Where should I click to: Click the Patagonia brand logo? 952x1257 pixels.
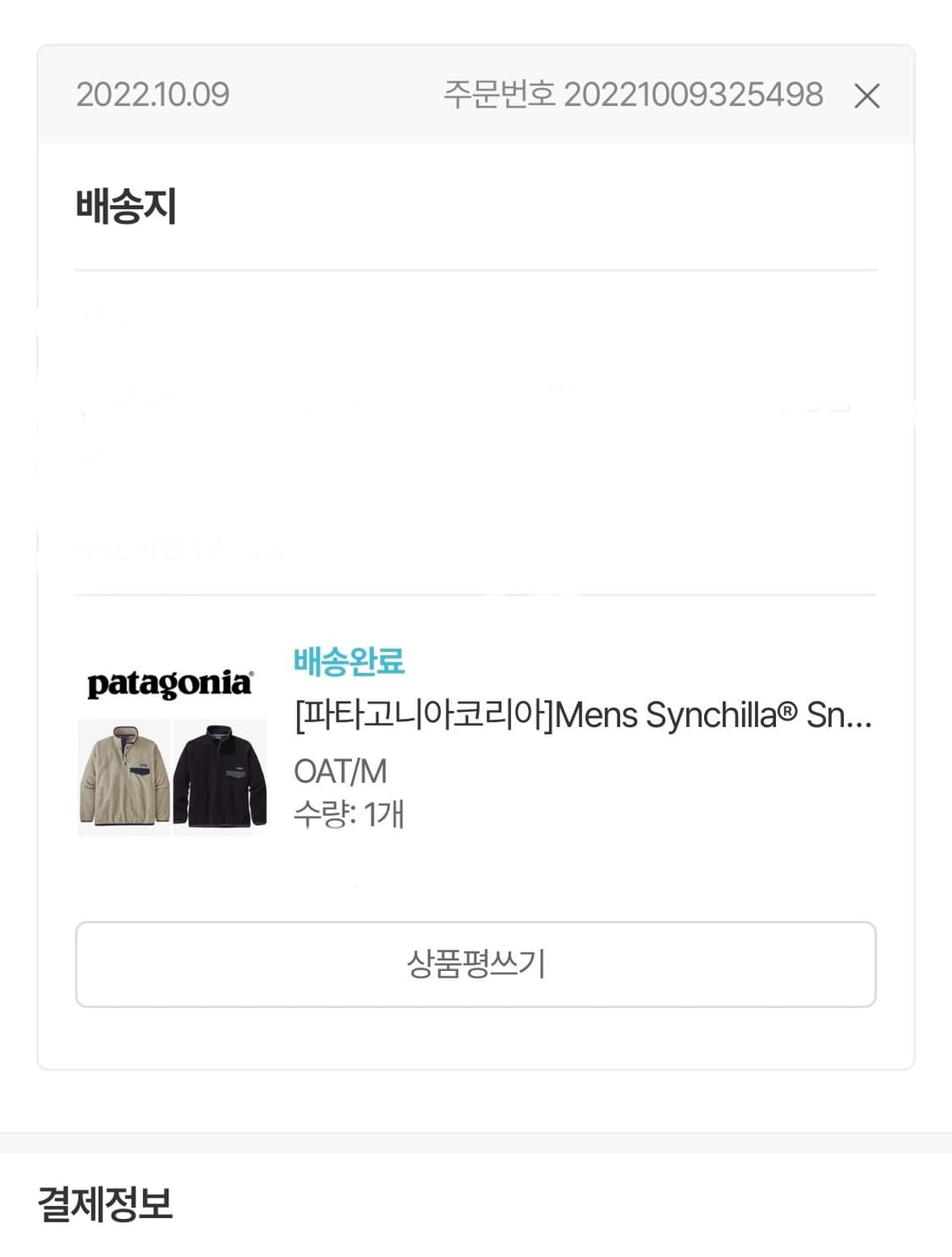pos(169,681)
